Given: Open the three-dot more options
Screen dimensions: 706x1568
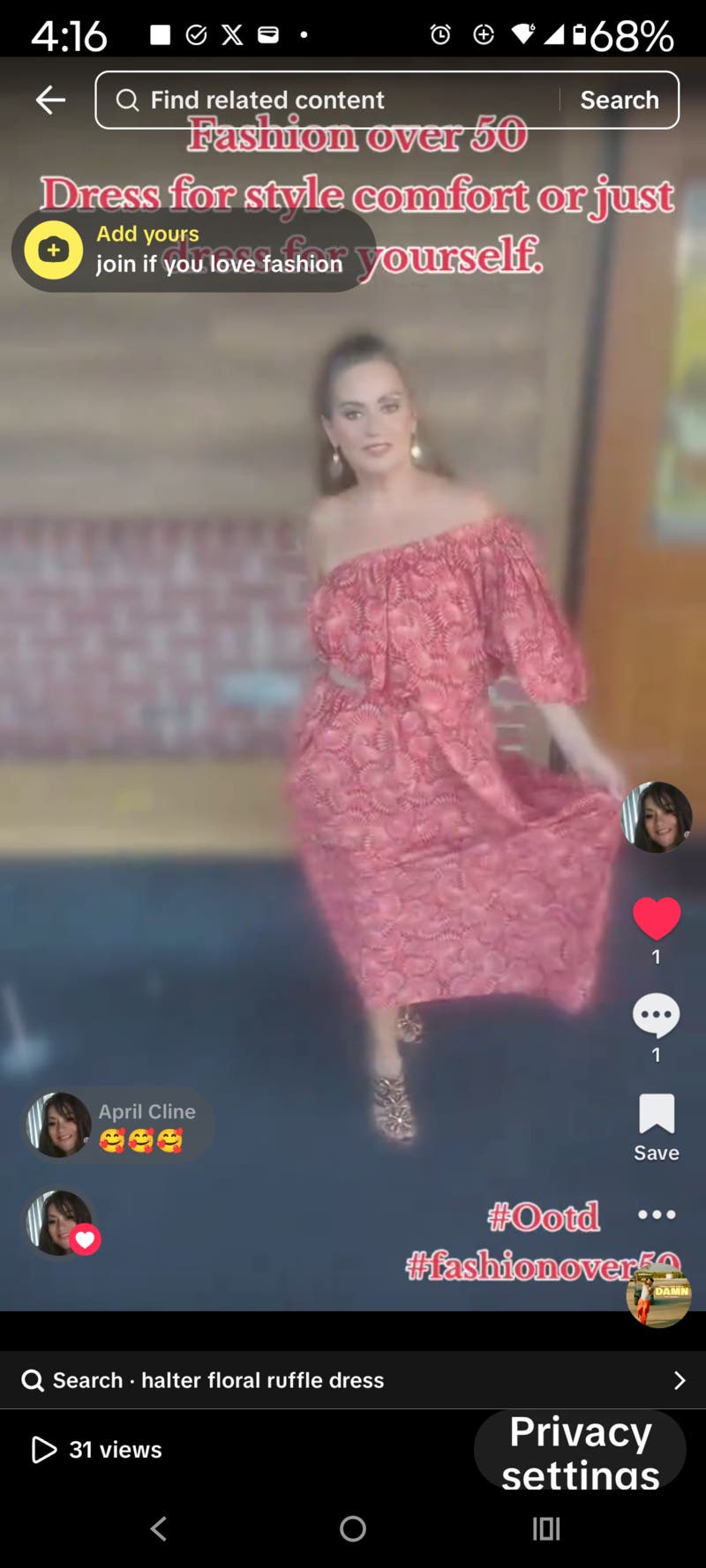Looking at the screenshot, I should click(x=657, y=1214).
